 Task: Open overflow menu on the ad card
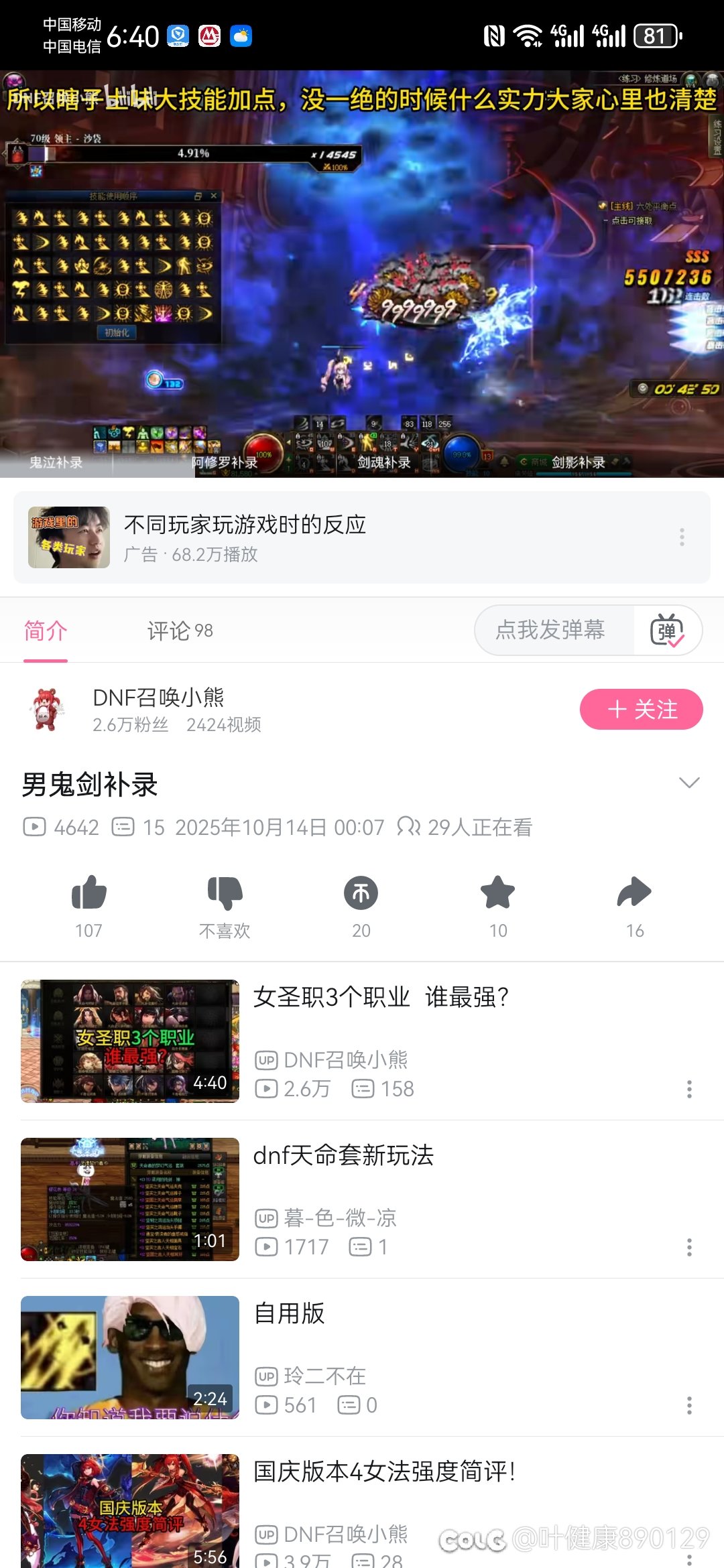click(x=682, y=537)
